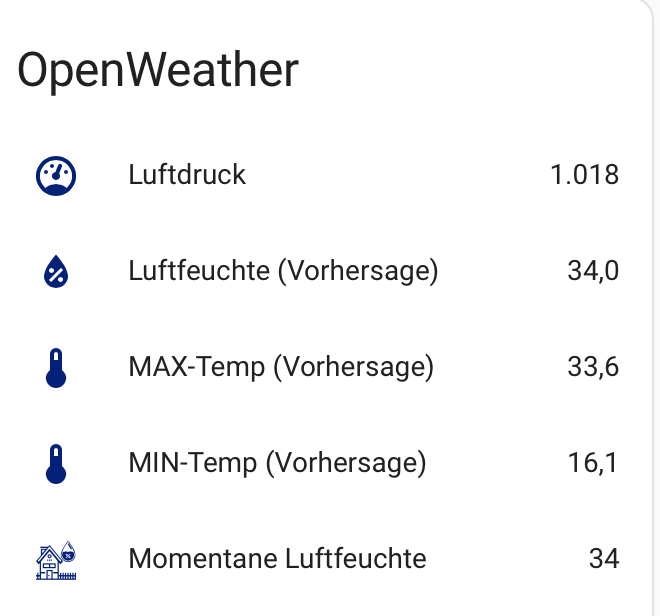Open the Luftdruck sensor details
Viewport: 660px width, 616px height.
[187, 175]
